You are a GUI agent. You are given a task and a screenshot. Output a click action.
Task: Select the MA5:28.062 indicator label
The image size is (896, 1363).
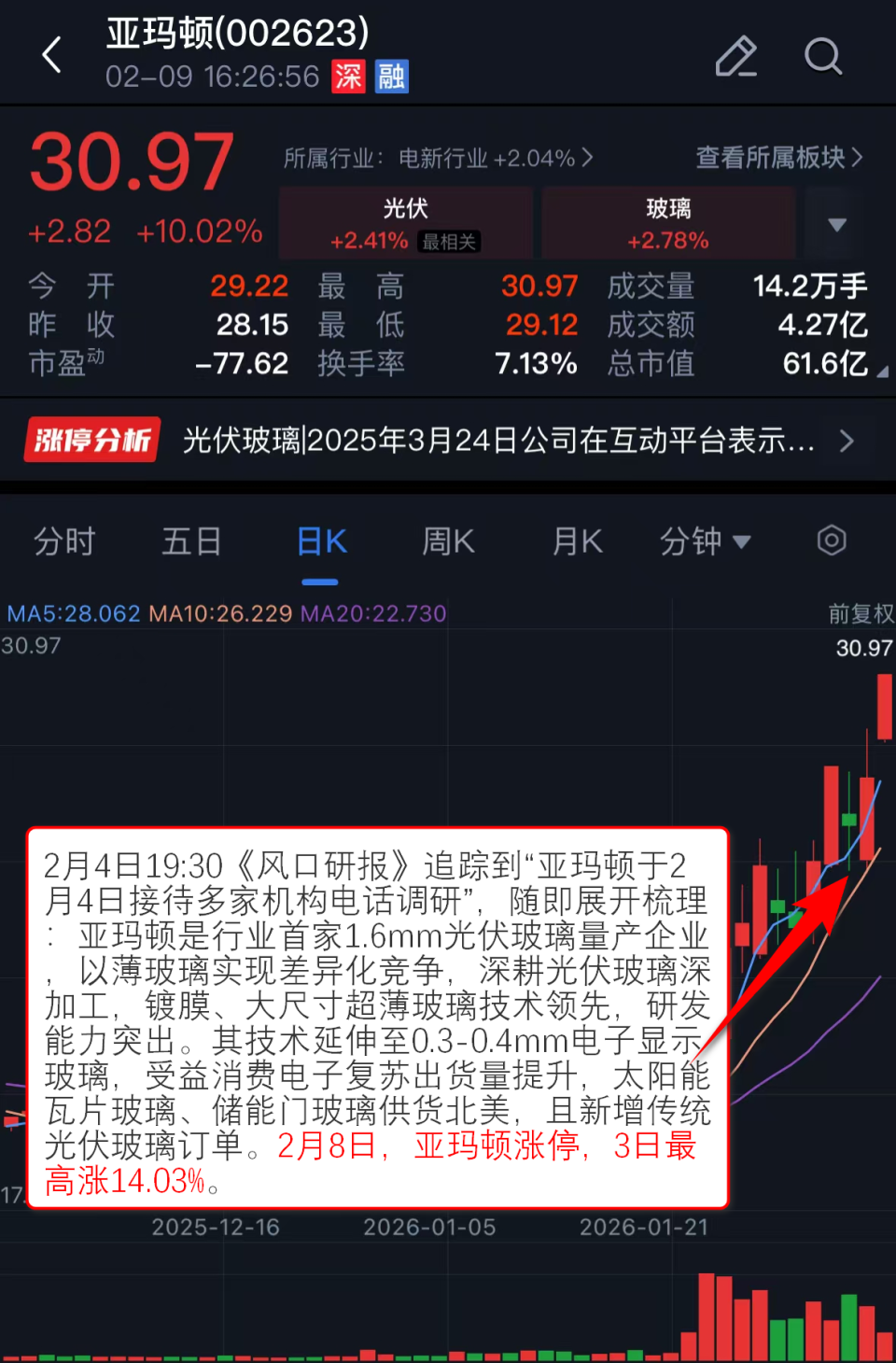coord(73,613)
